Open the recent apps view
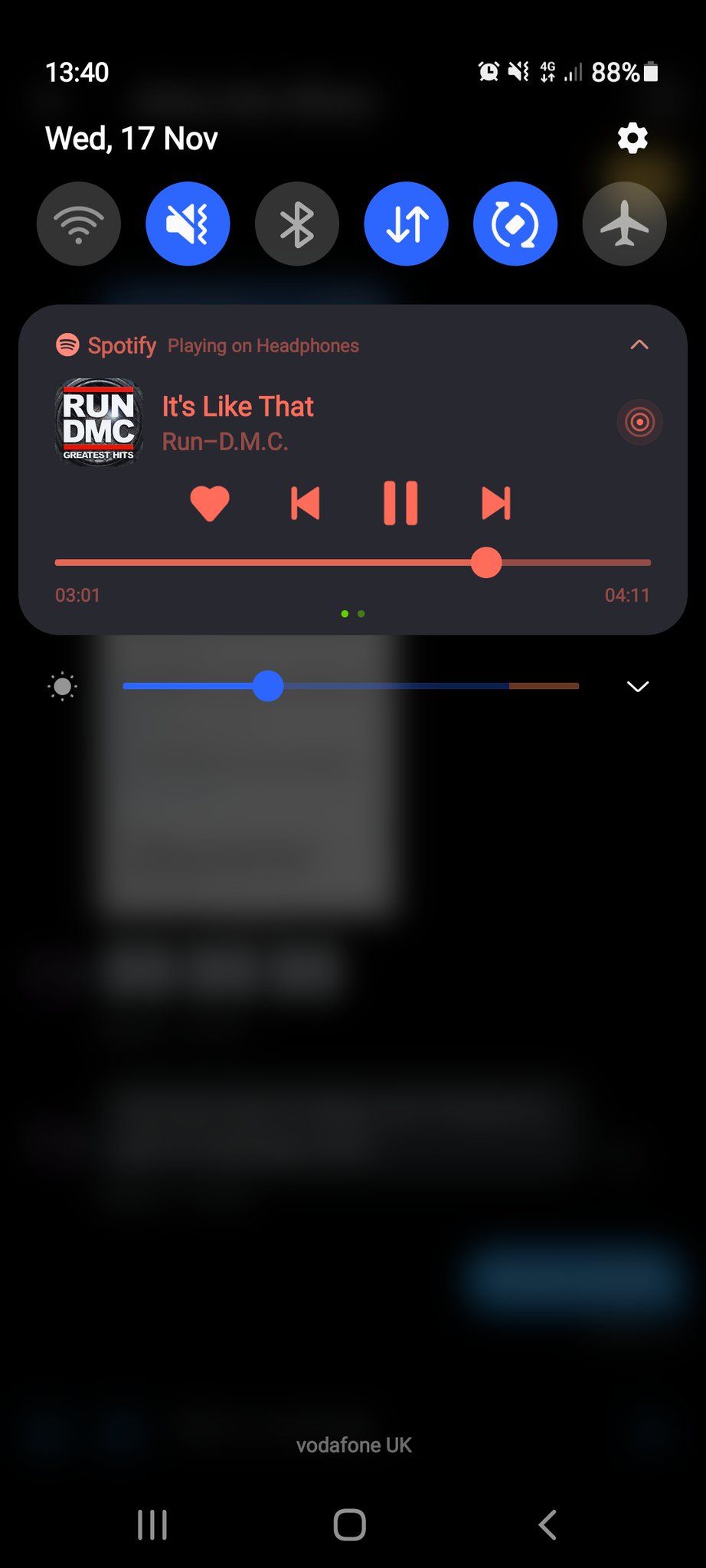Viewport: 706px width, 1568px height. pos(152,1524)
